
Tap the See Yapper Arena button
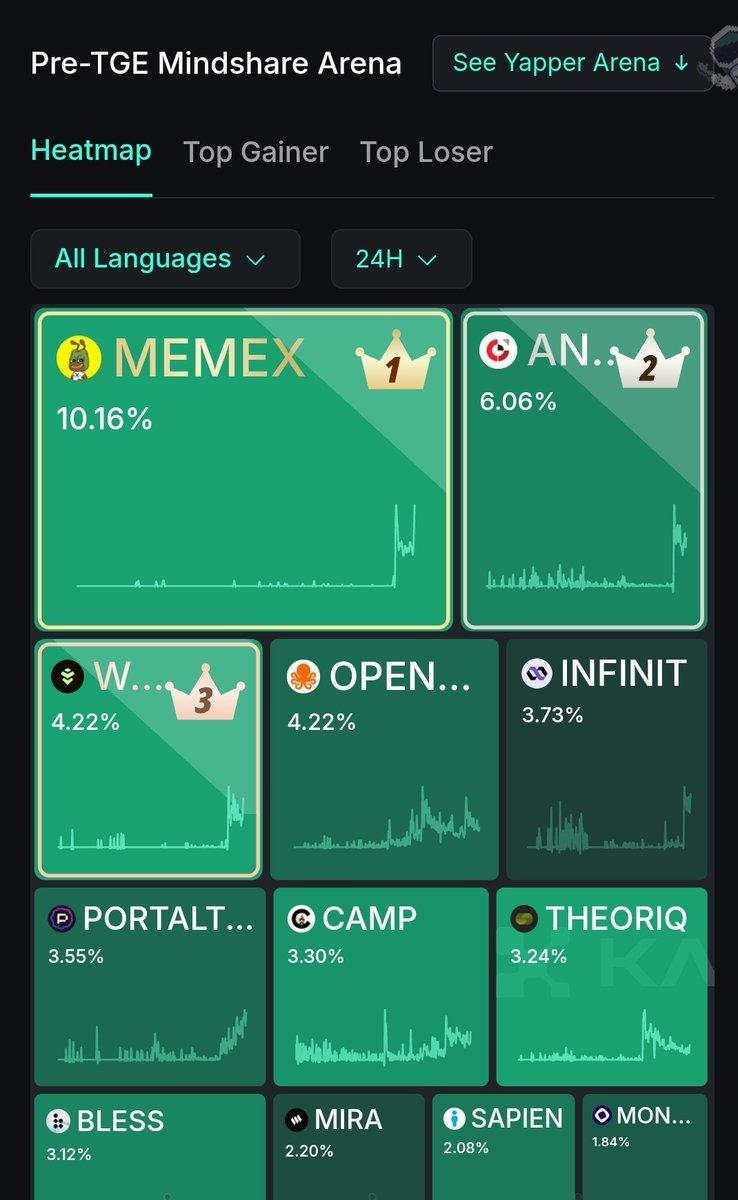(571, 63)
